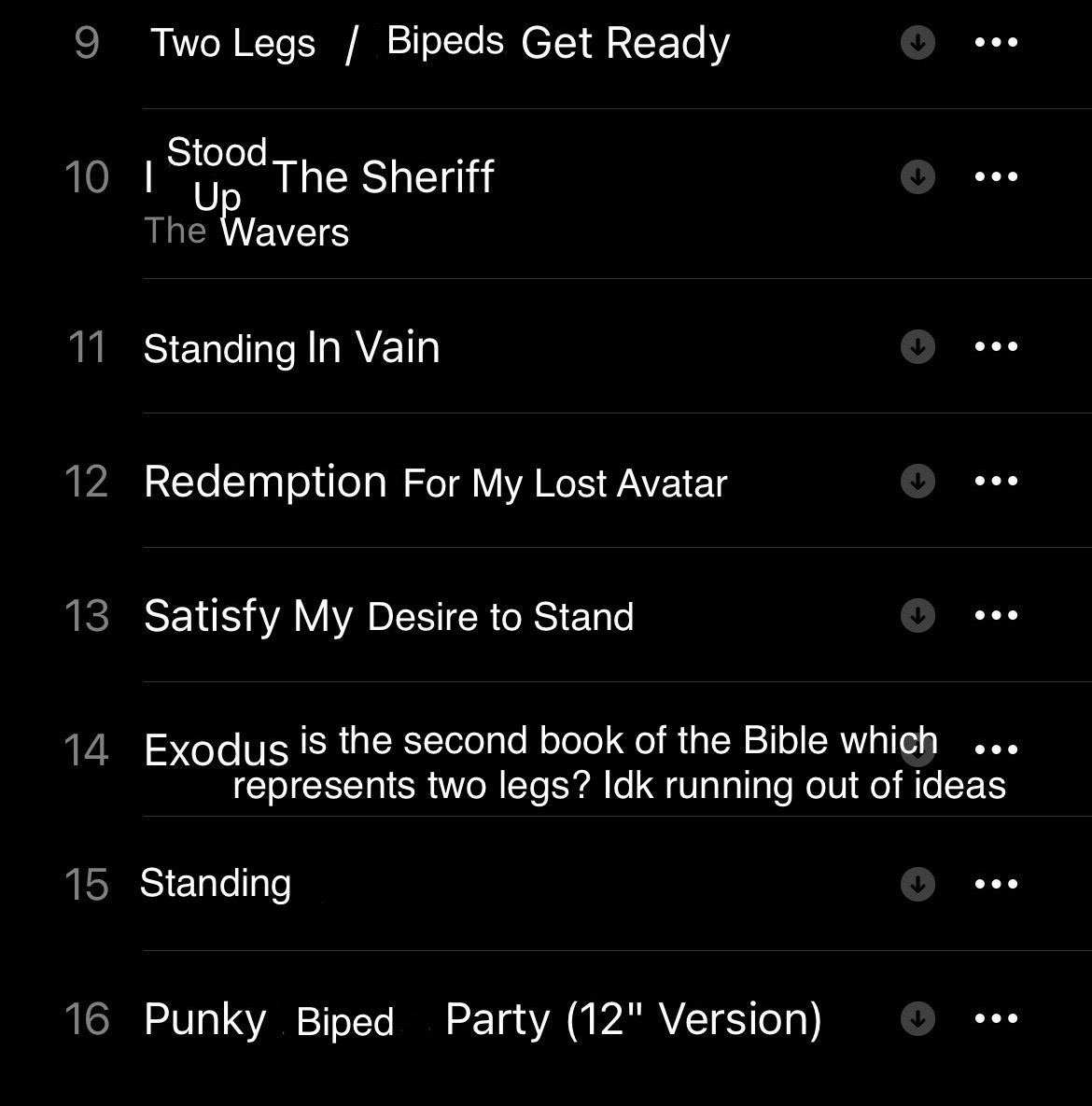The height and width of the screenshot is (1106, 1092).
Task: Play track 9 Two Legs / Bipeds Get Ready
Action: [439, 43]
